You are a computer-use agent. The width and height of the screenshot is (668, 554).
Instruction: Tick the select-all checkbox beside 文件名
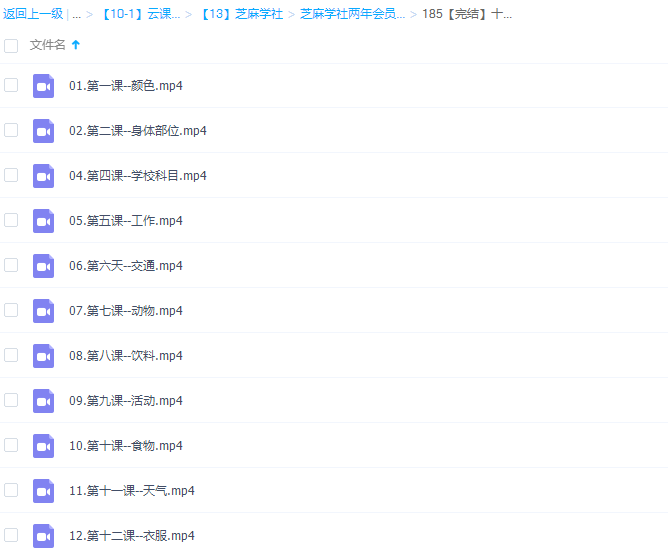tap(11, 45)
